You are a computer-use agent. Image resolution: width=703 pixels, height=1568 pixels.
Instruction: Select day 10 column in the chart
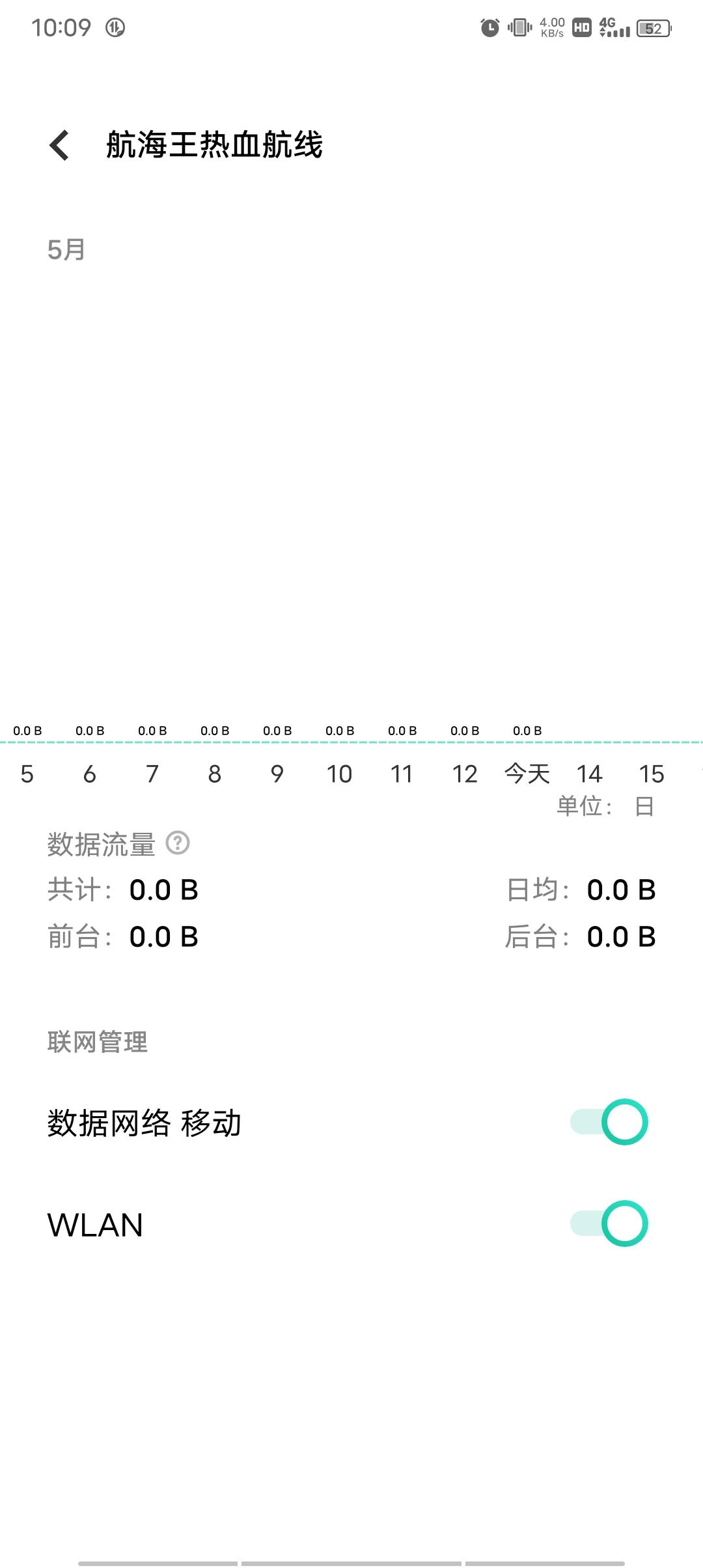click(340, 774)
